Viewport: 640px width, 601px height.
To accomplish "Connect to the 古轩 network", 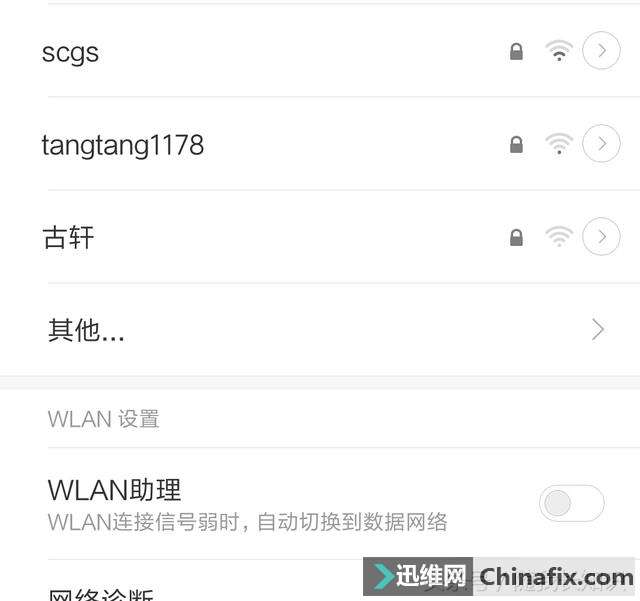I will (68, 238).
